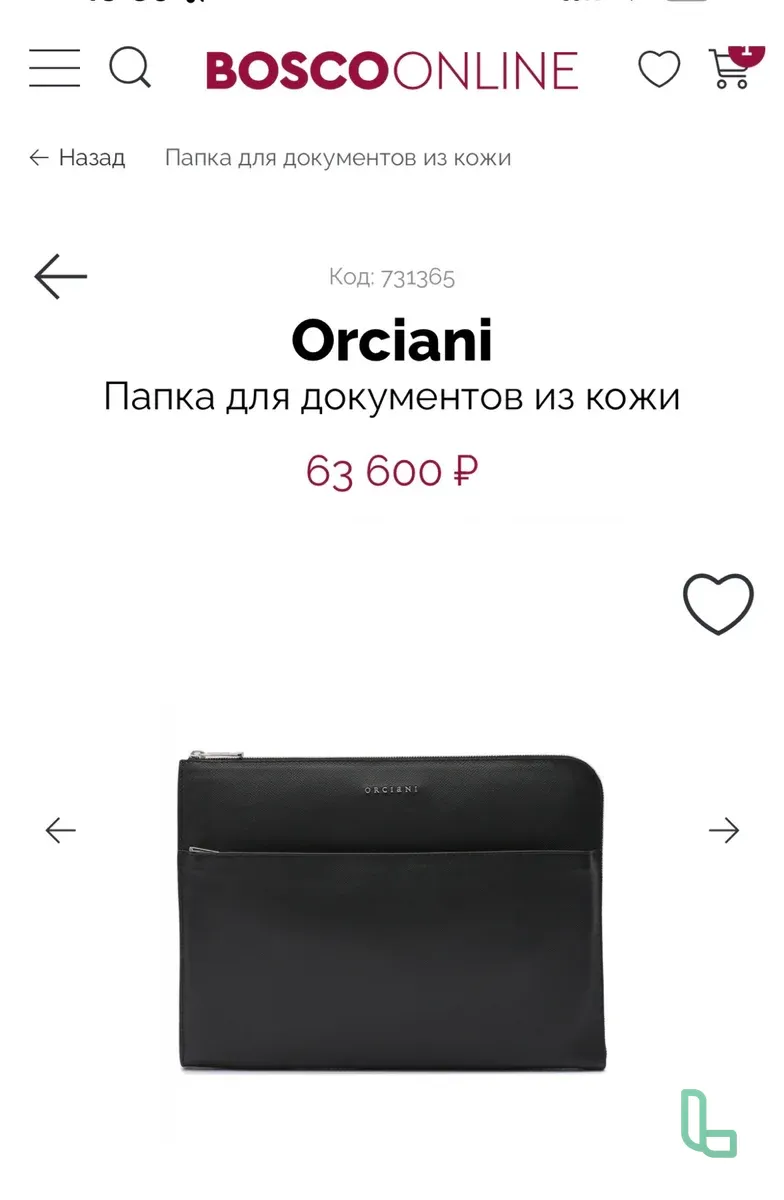Click the price 63 600 ₽

pos(391,468)
